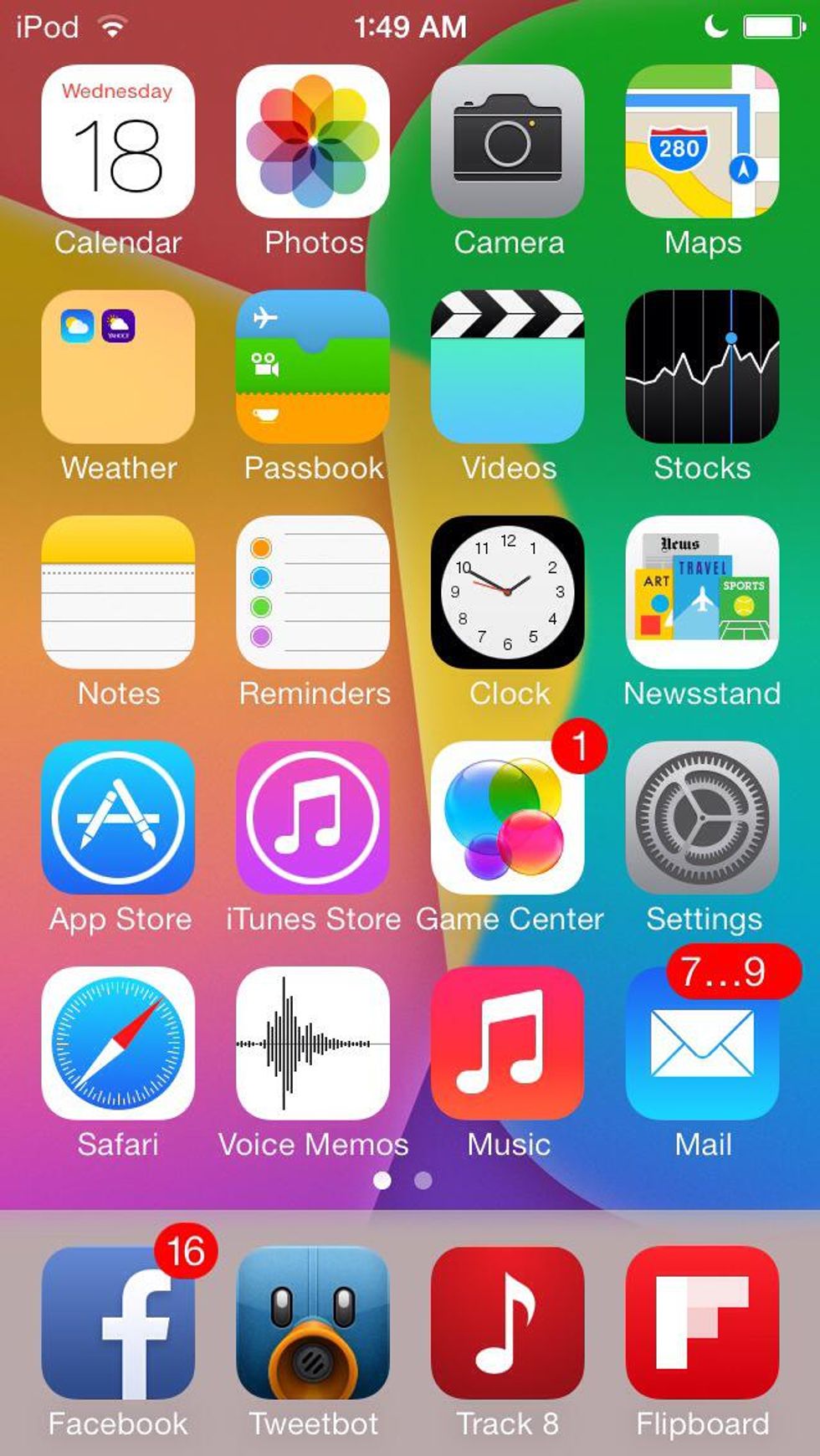
Task: Open Newsstand
Action: [x=702, y=592]
